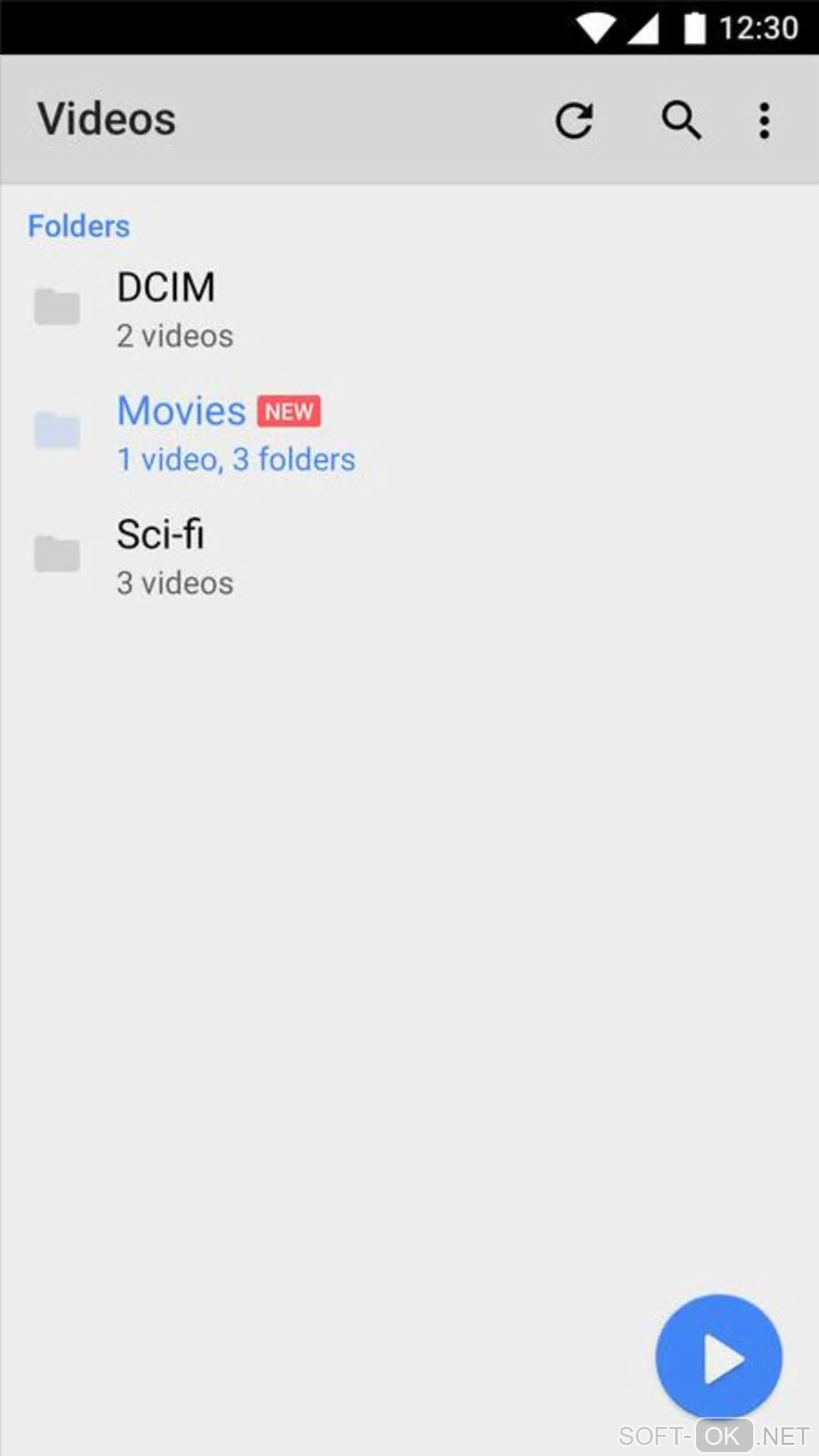Open the search icon
Viewport: 819px width, 1456px height.
pos(681,120)
